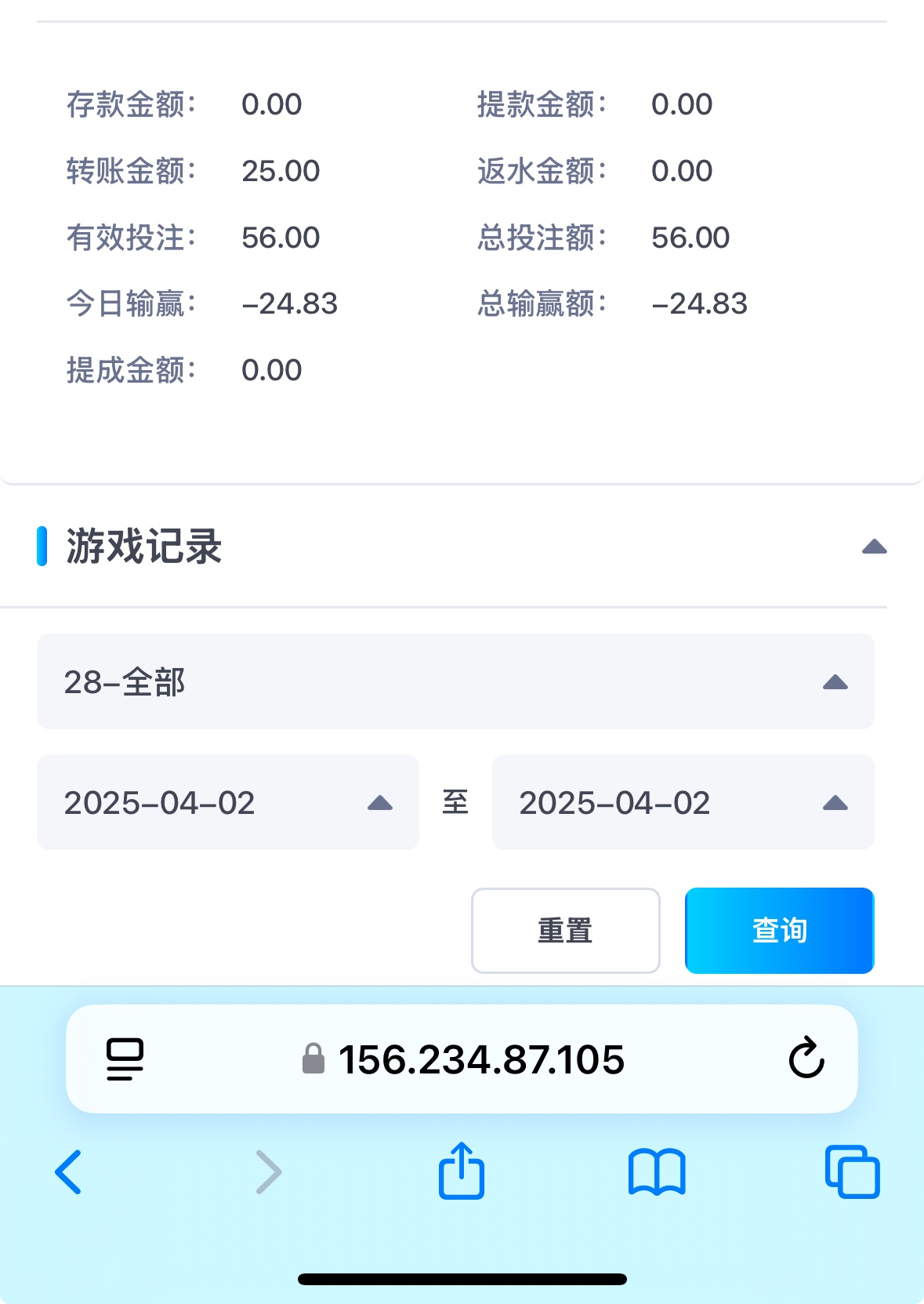Run the search with 查询
Viewport: 924px width, 1304px height.
coord(779,931)
